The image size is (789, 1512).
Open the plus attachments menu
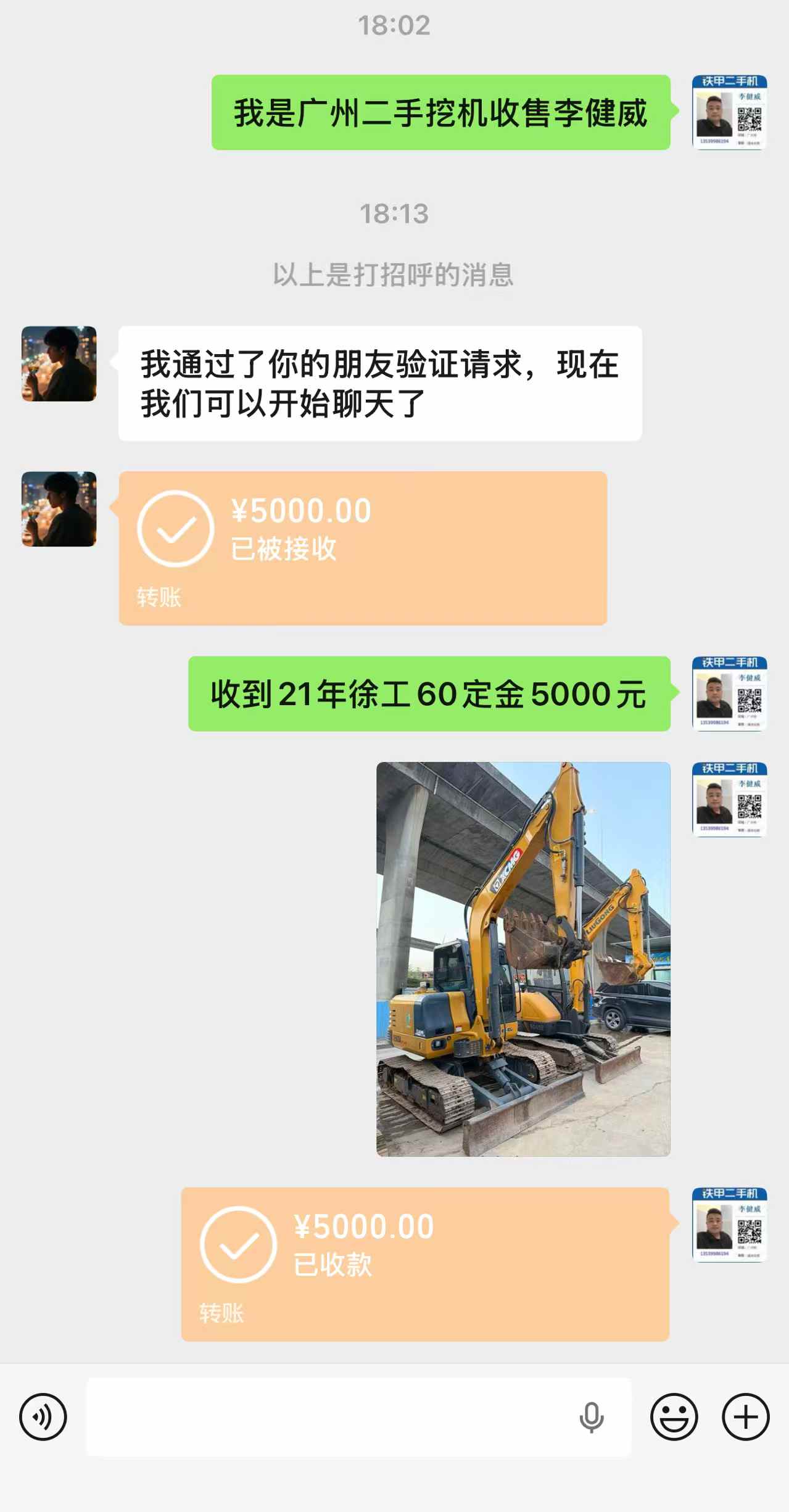745,1416
